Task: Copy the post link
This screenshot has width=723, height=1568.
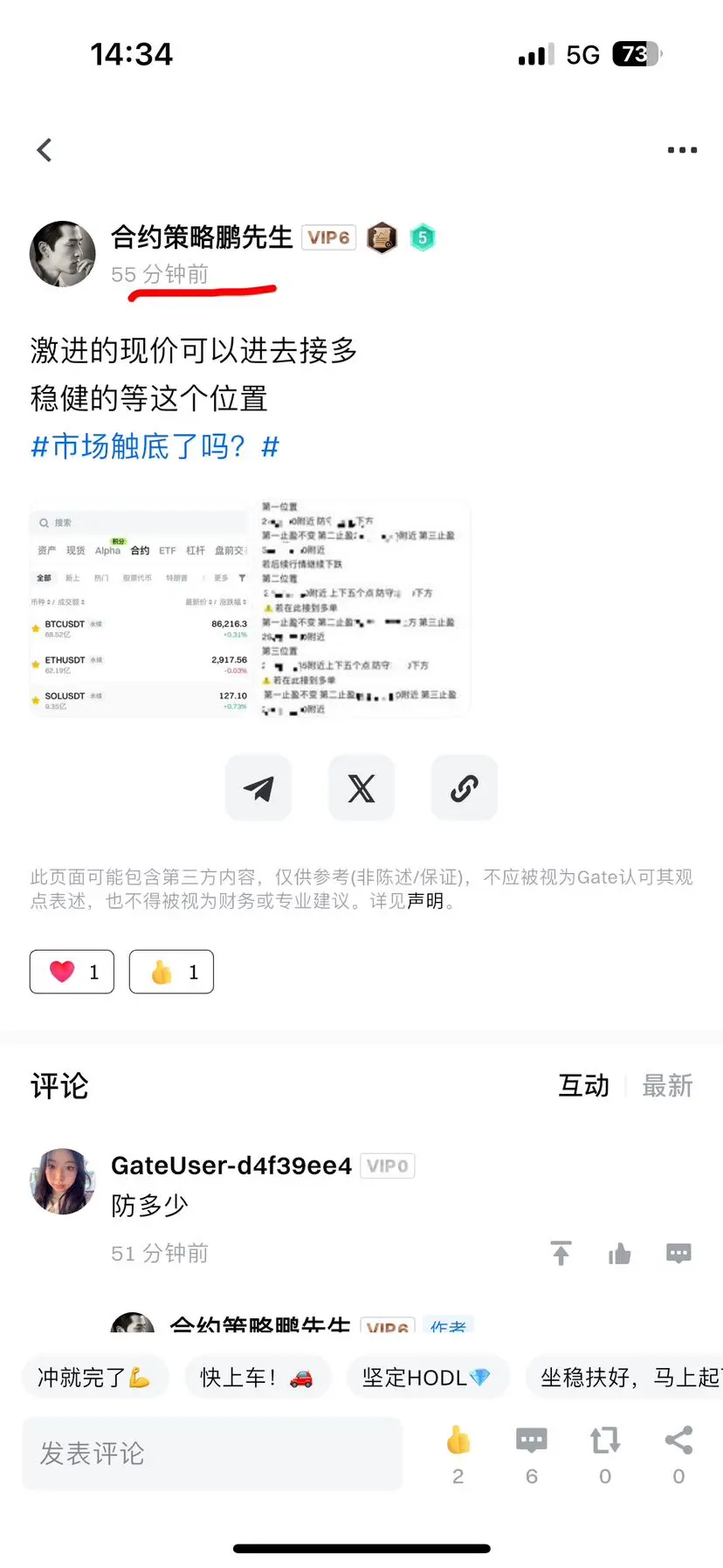Action: tap(464, 787)
